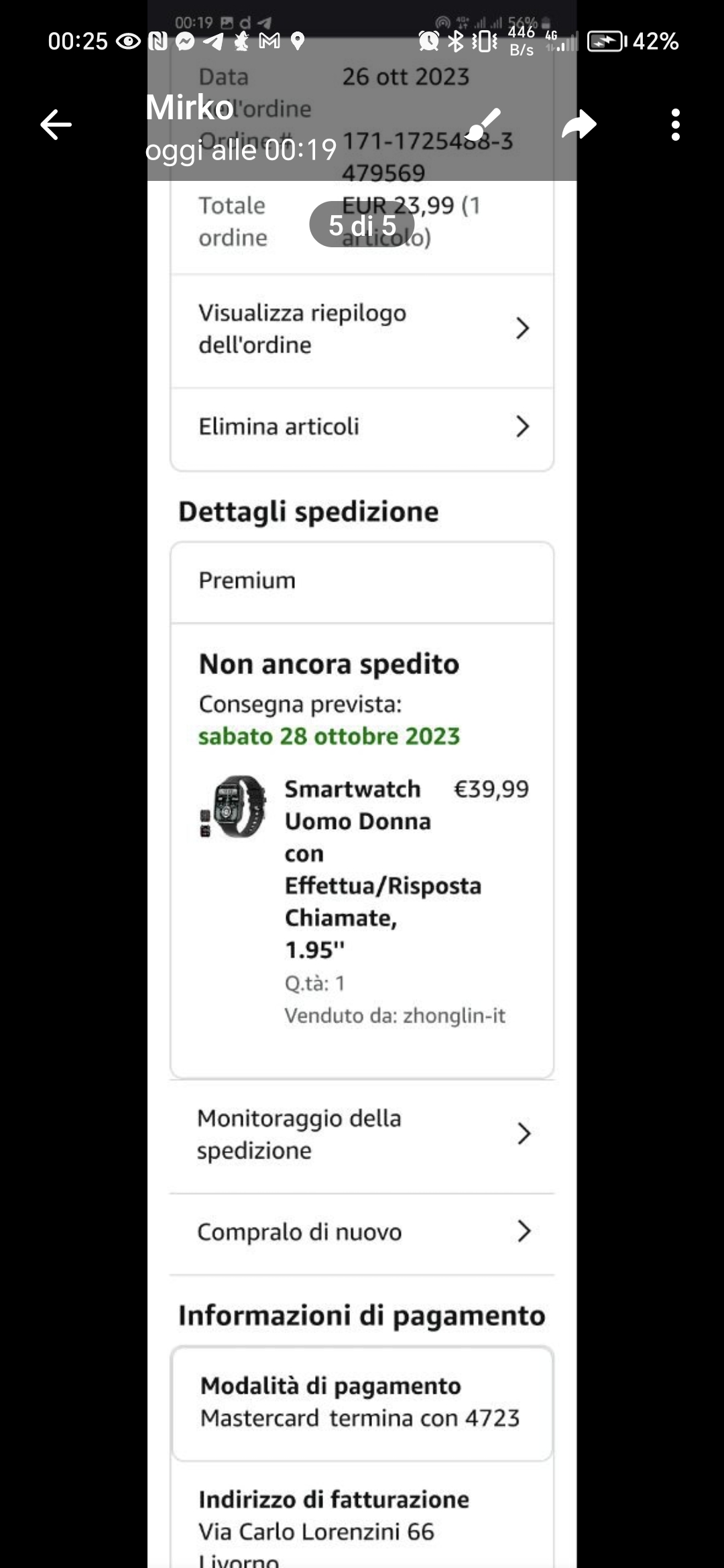Open the draw/edit brush tool

[x=484, y=124]
